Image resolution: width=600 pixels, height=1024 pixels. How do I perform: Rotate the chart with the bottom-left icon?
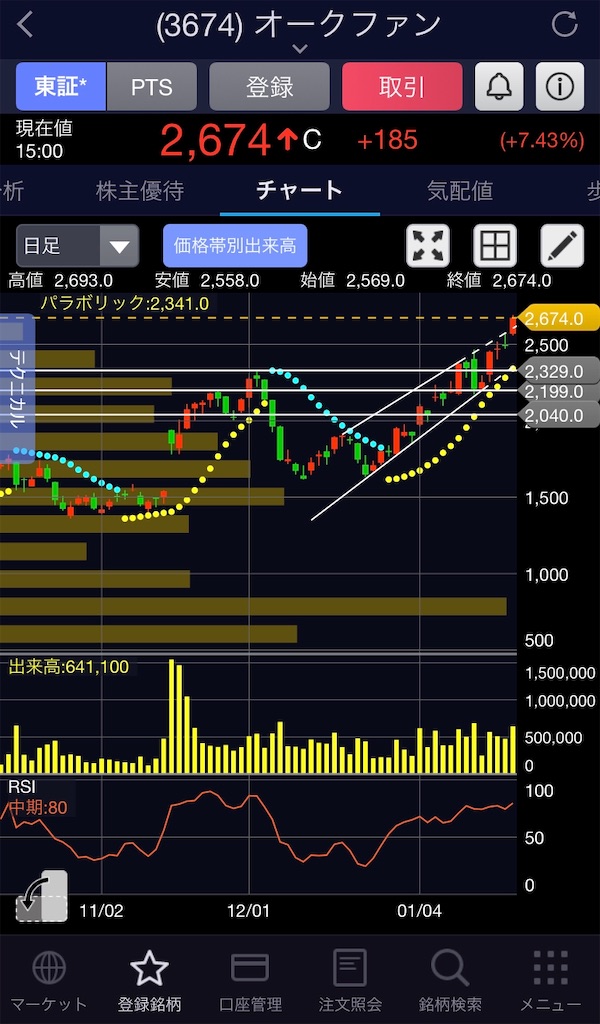(x=42, y=896)
